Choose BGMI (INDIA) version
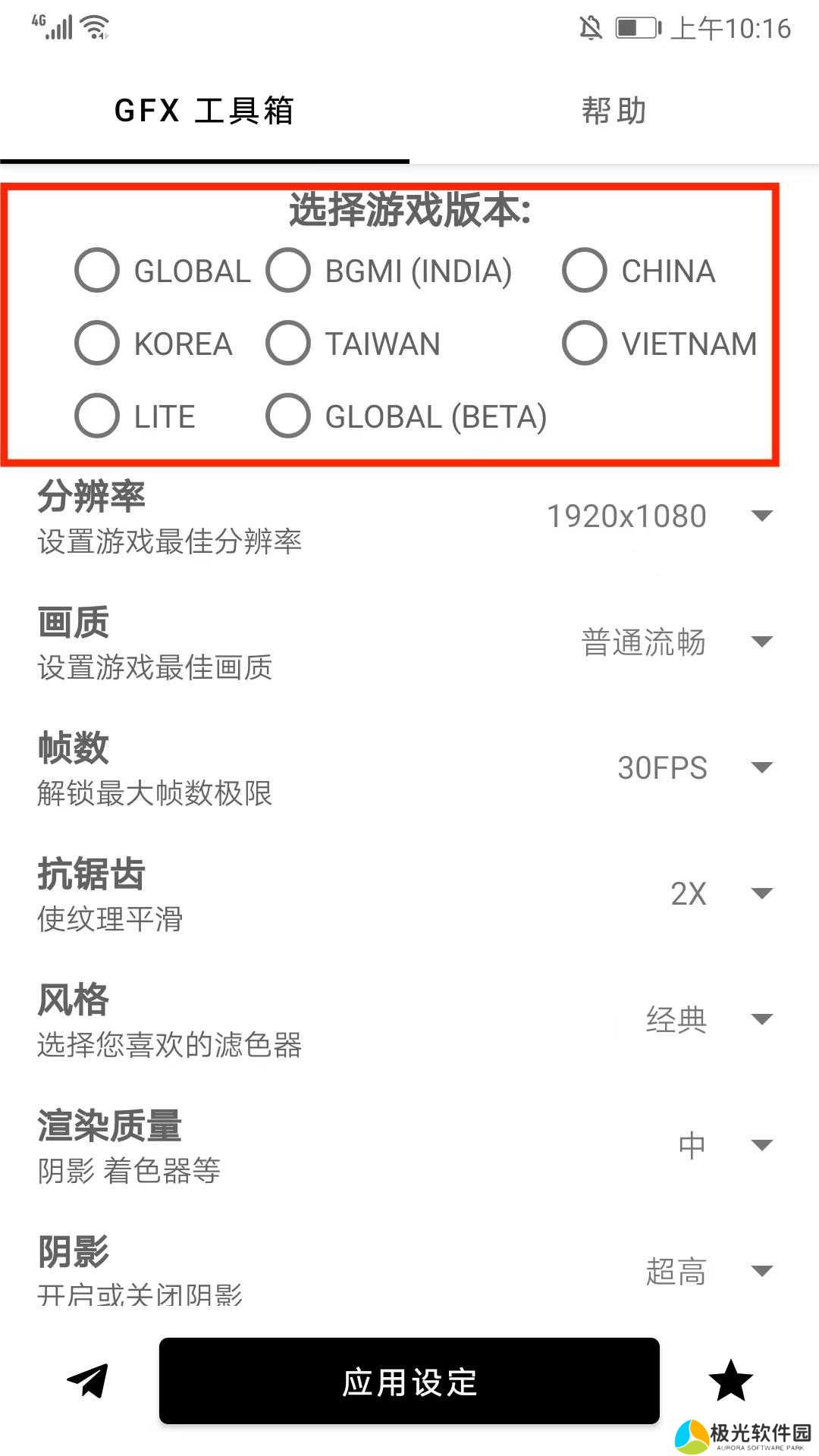Screen dimensions: 819x1456 289,271
